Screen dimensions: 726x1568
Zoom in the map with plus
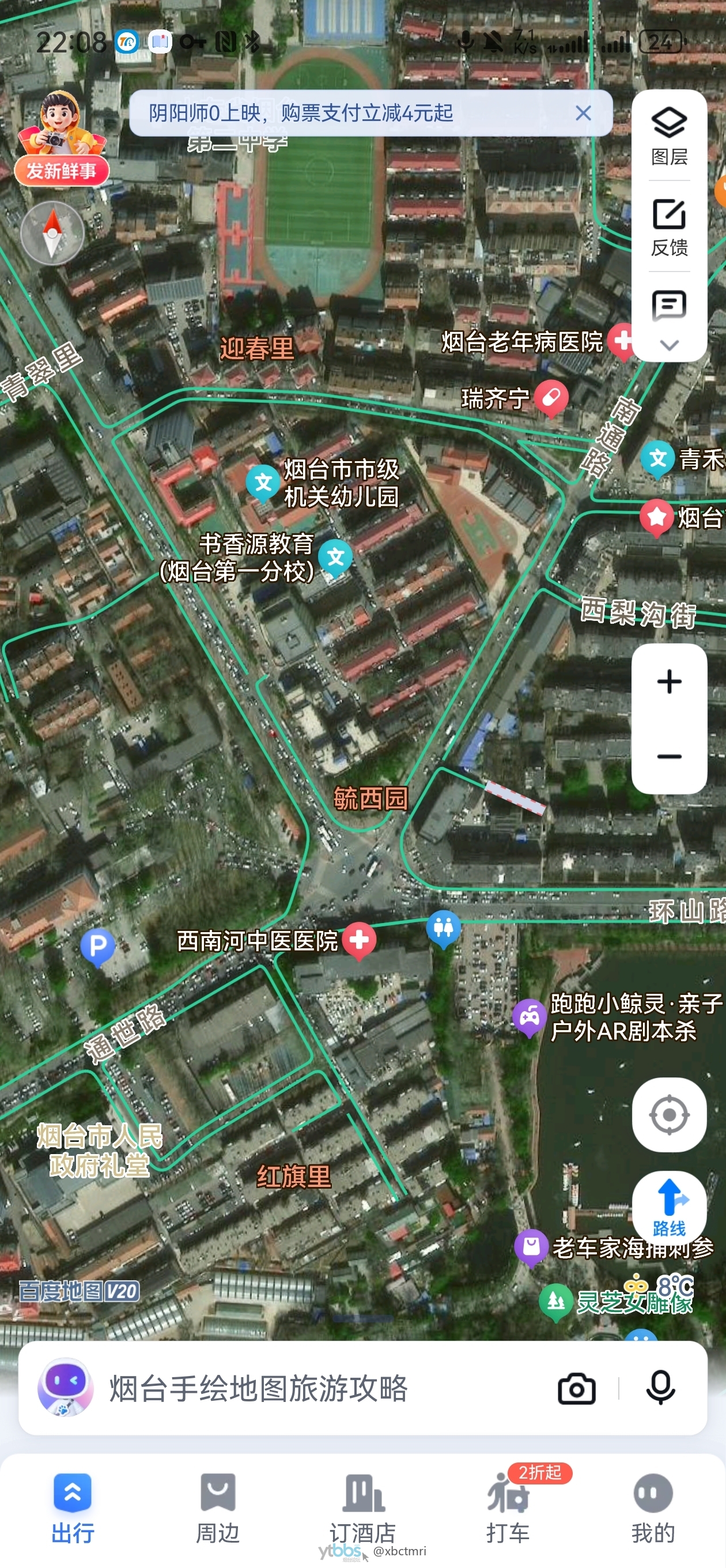point(669,682)
